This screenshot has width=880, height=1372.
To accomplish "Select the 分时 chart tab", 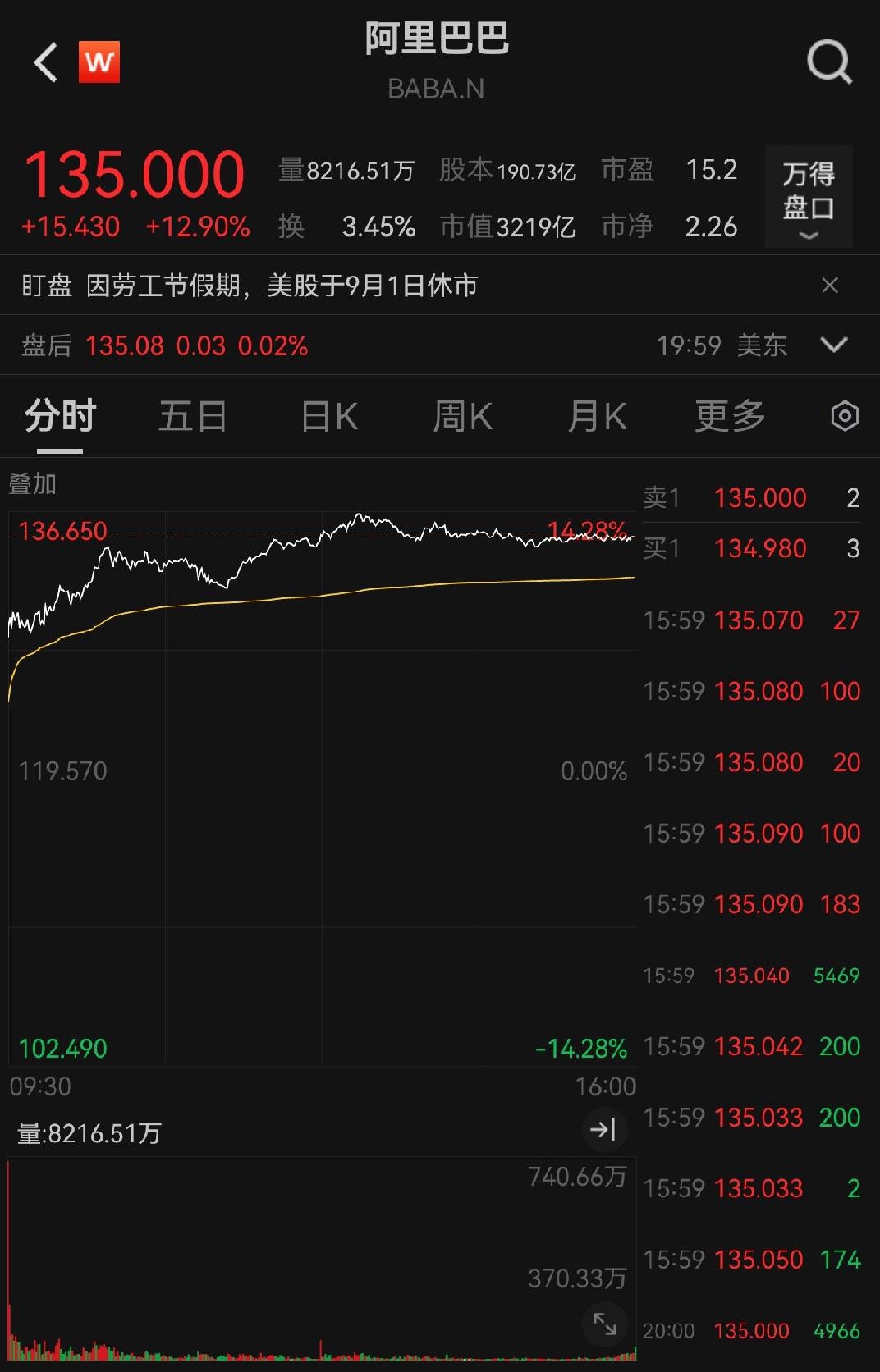I will click(x=61, y=416).
